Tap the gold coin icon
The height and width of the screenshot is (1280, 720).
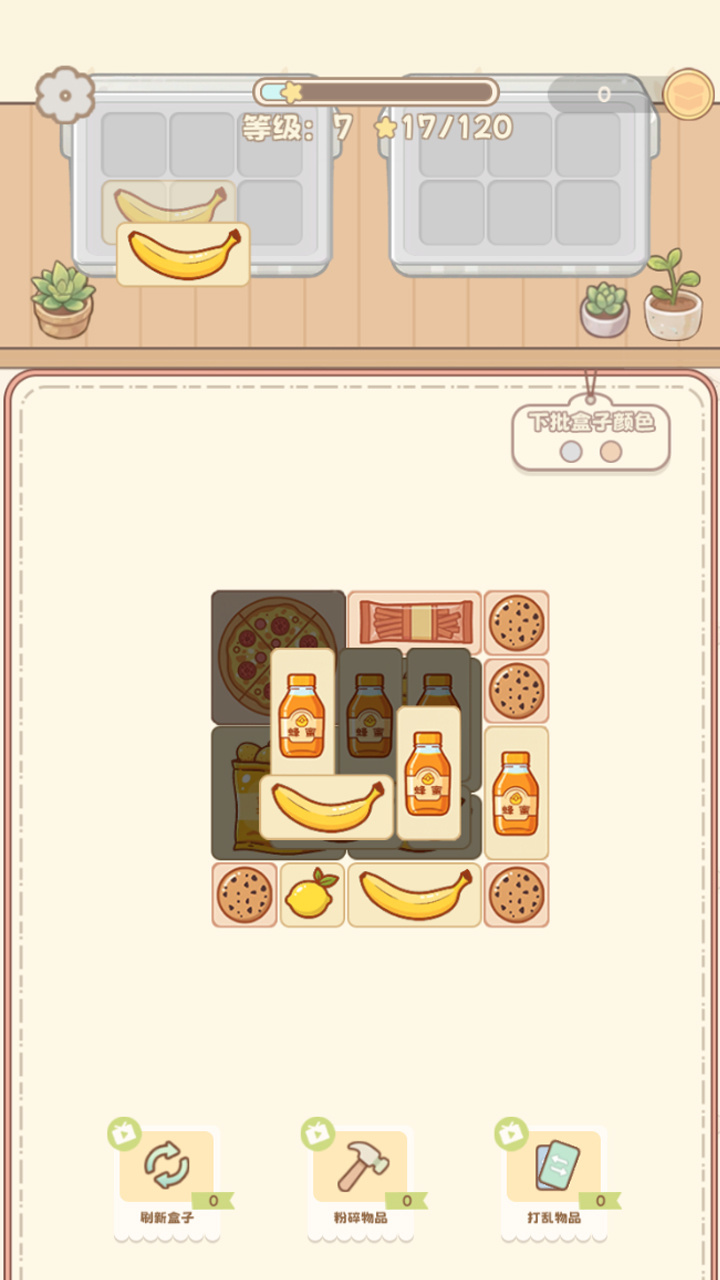(x=688, y=95)
